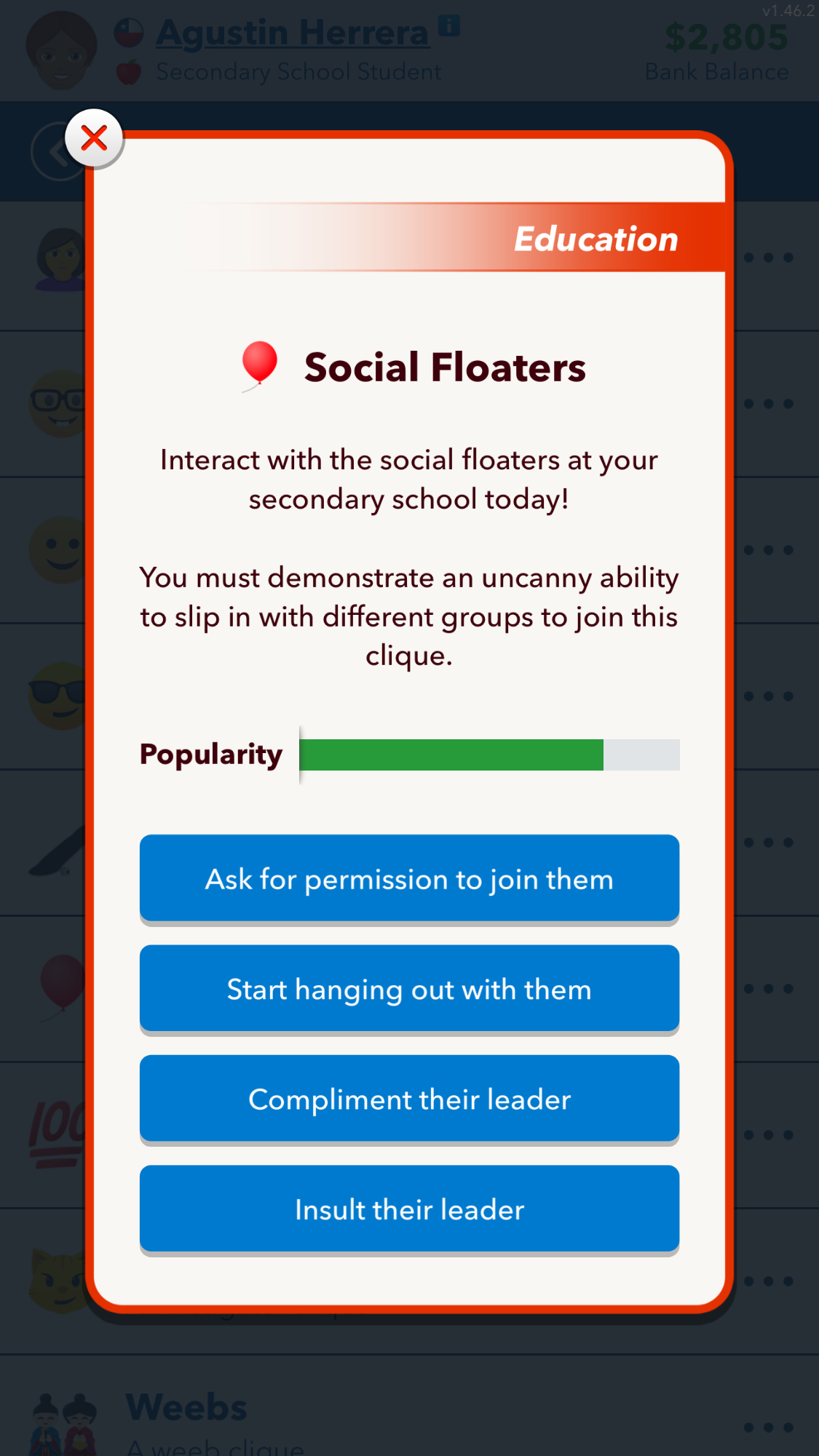Insult their leader
The height and width of the screenshot is (1456, 819).
coord(409,1209)
